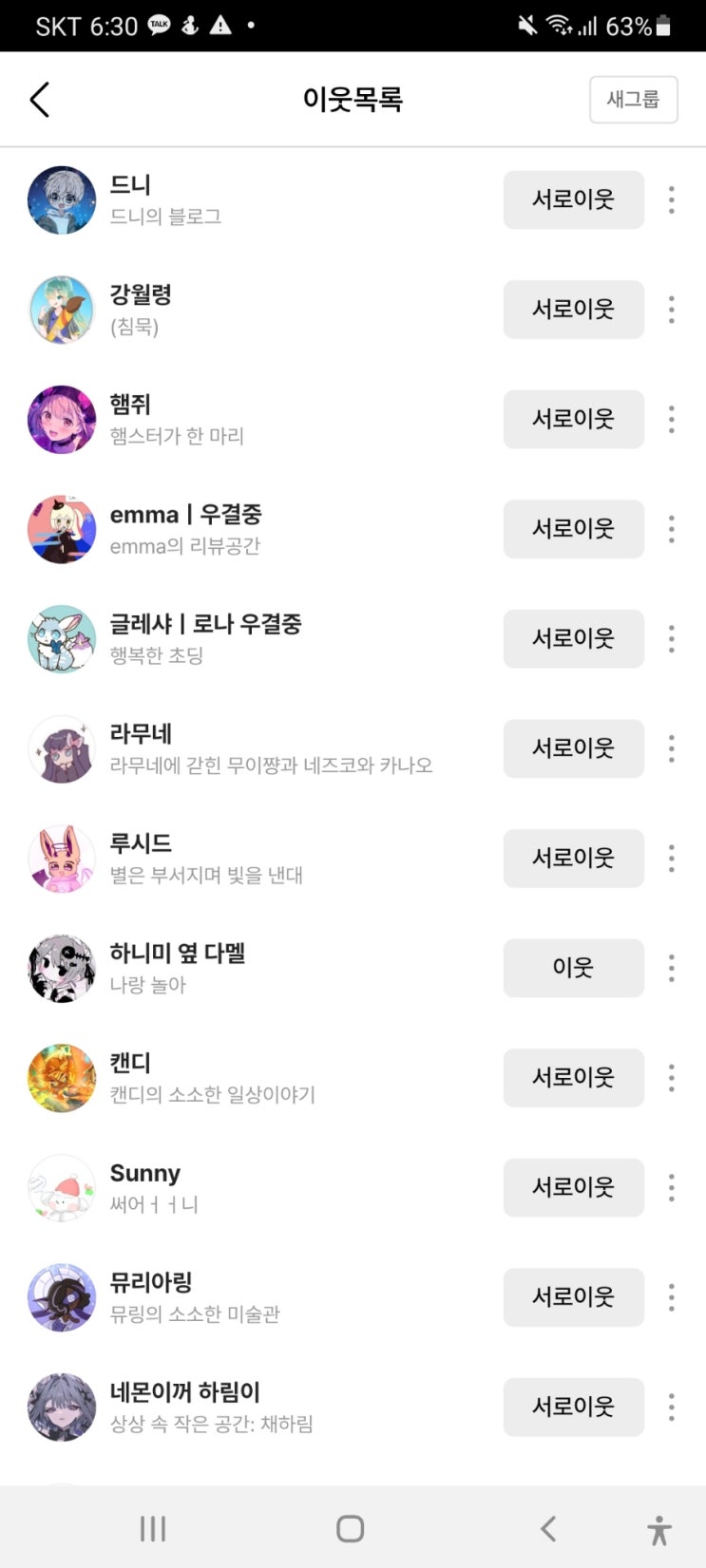Open the overflow menu for 하니미 옆 다멜
Image resolution: width=706 pixels, height=1568 pixels.
[x=671, y=968]
